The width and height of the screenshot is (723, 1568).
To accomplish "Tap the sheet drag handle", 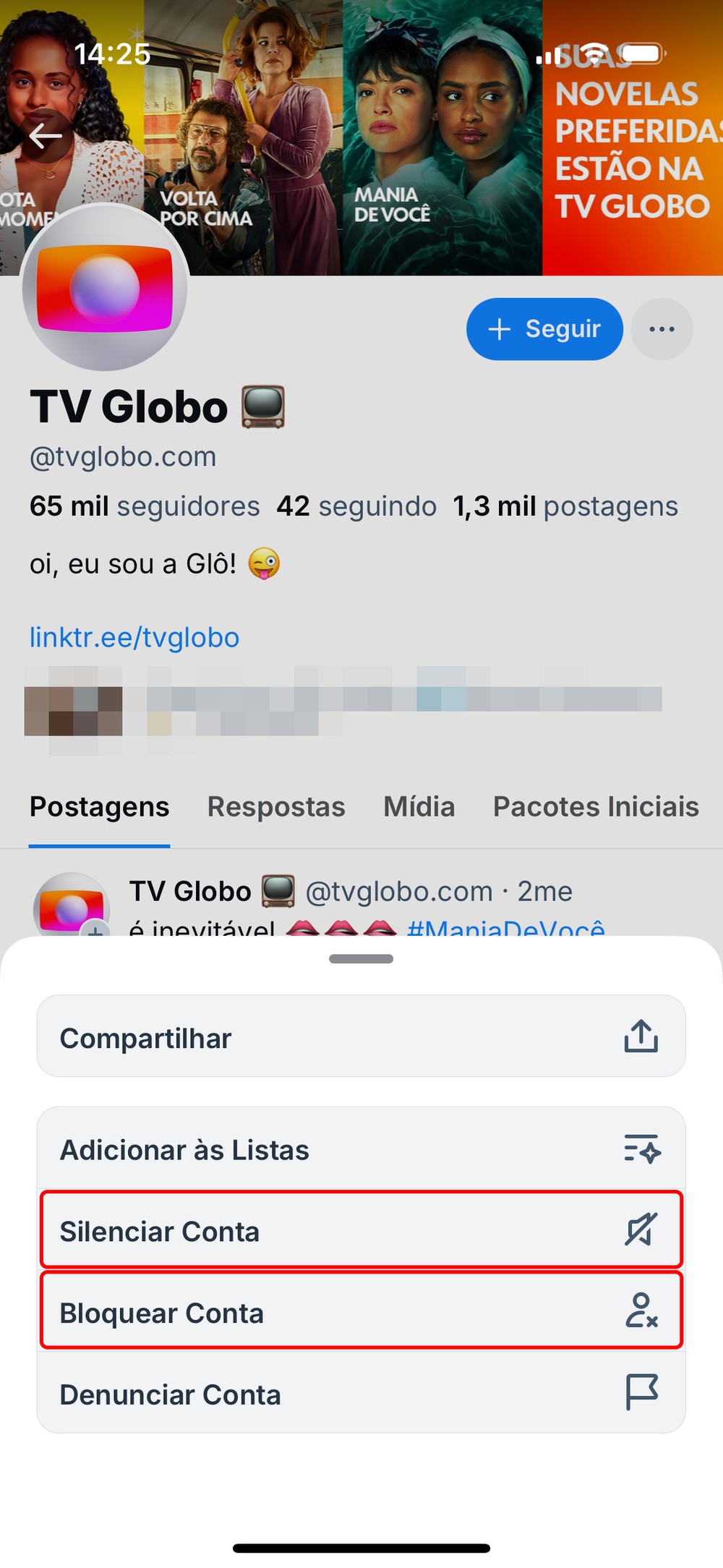I will click(361, 959).
